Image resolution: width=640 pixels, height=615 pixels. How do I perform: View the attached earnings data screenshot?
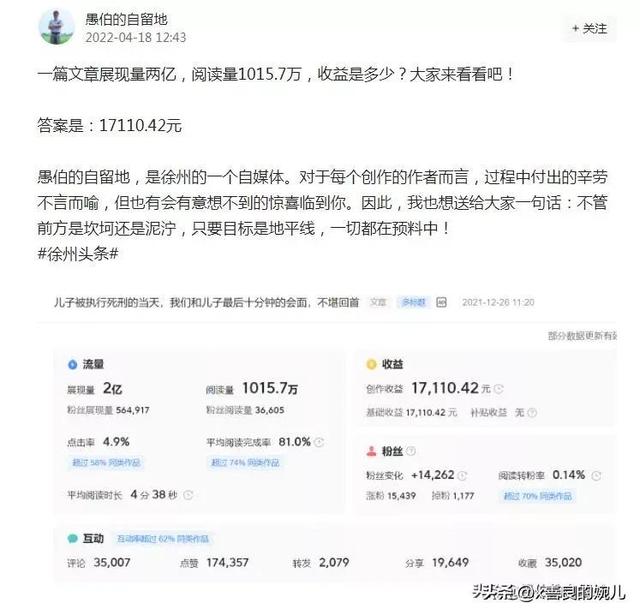[320, 440]
